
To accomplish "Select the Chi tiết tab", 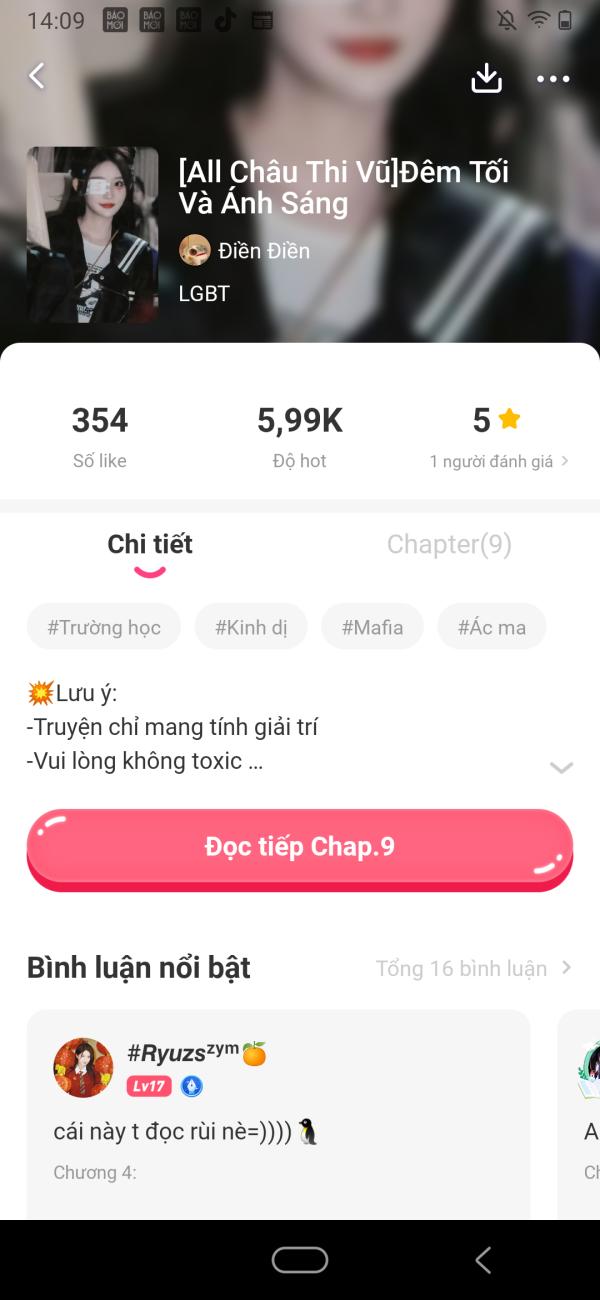I will [150, 544].
